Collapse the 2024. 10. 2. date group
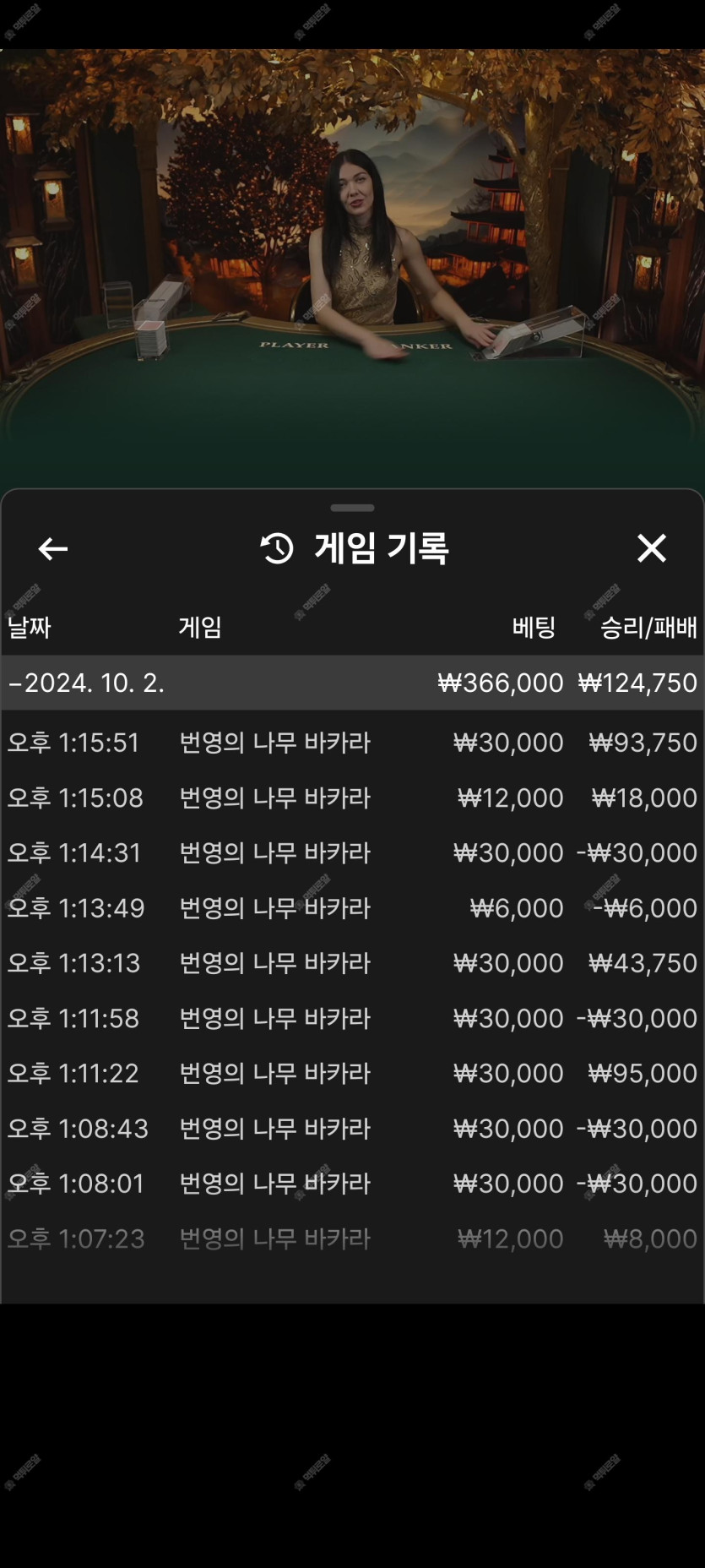 [352, 683]
